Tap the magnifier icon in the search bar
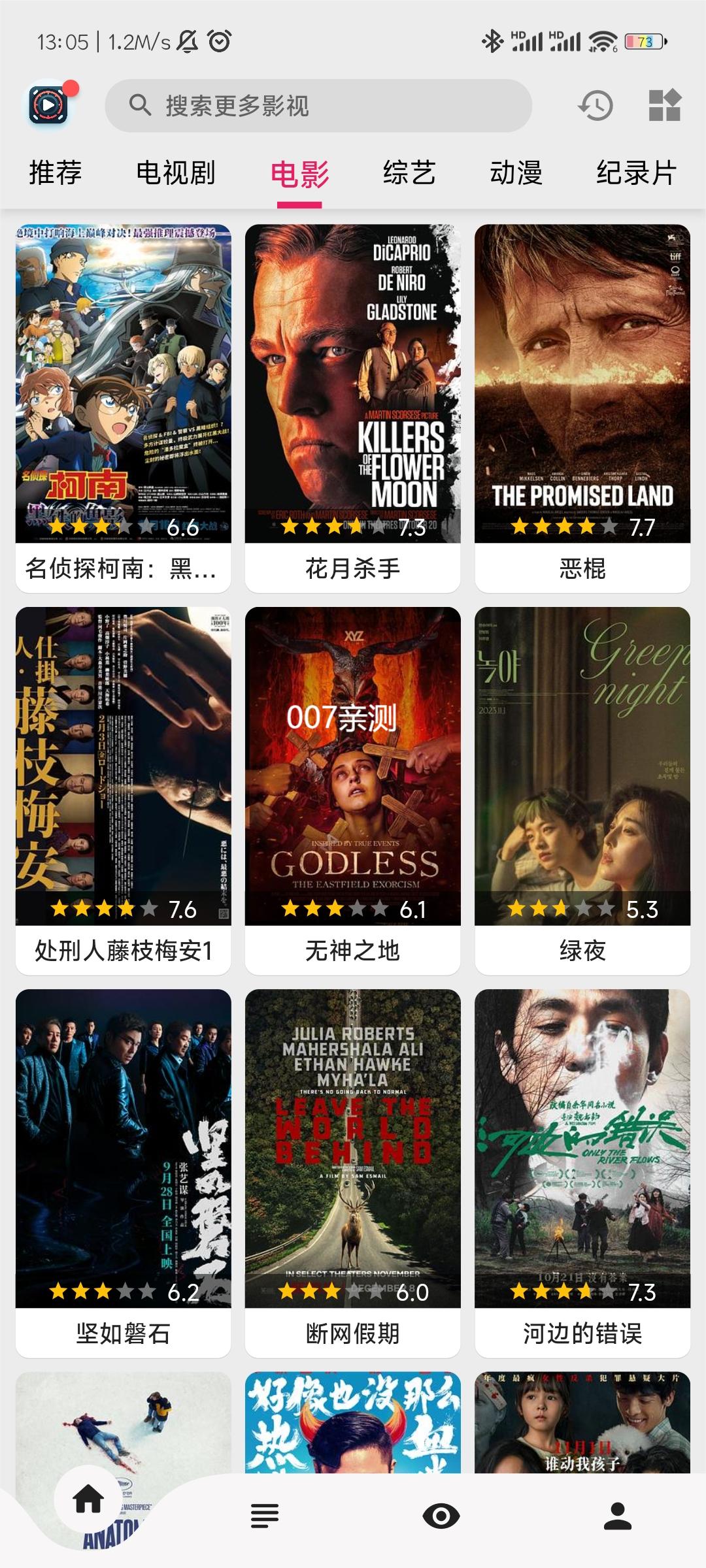706x1568 pixels. tap(139, 105)
